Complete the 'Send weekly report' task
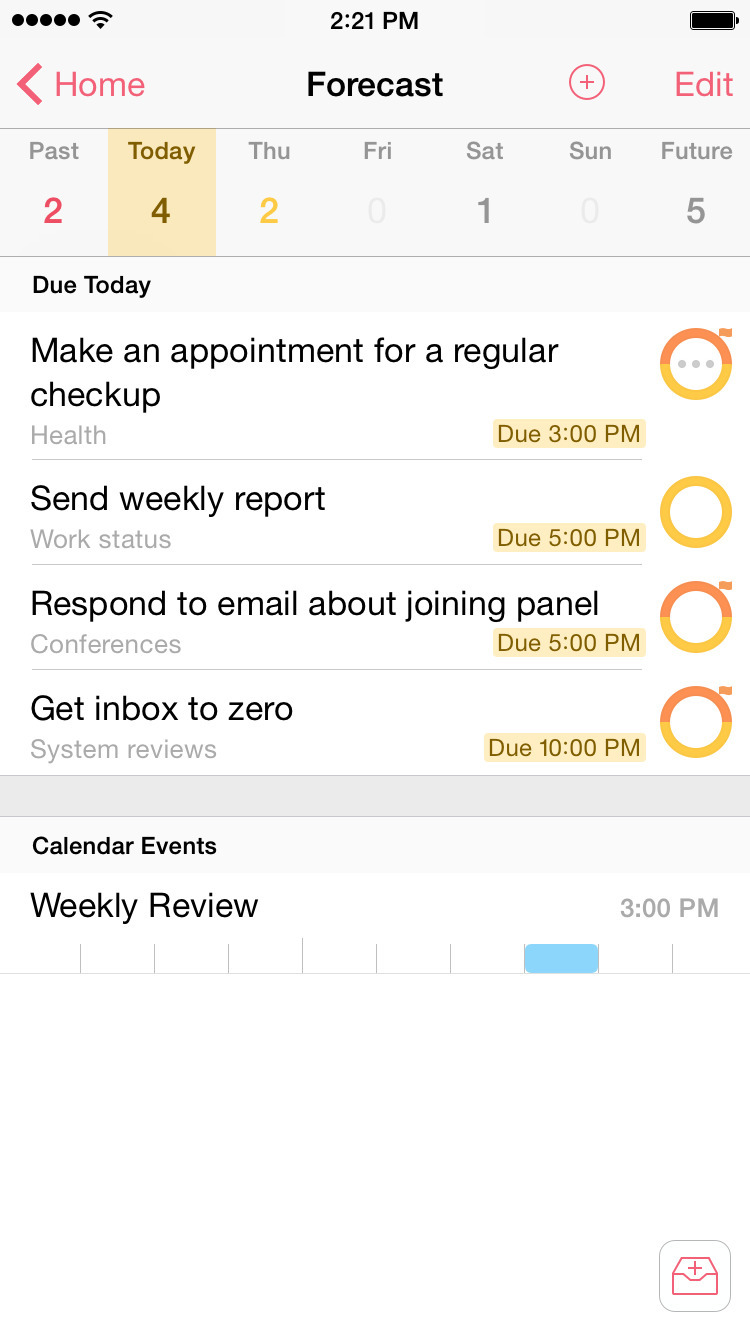The height and width of the screenshot is (1334, 750). [696, 512]
